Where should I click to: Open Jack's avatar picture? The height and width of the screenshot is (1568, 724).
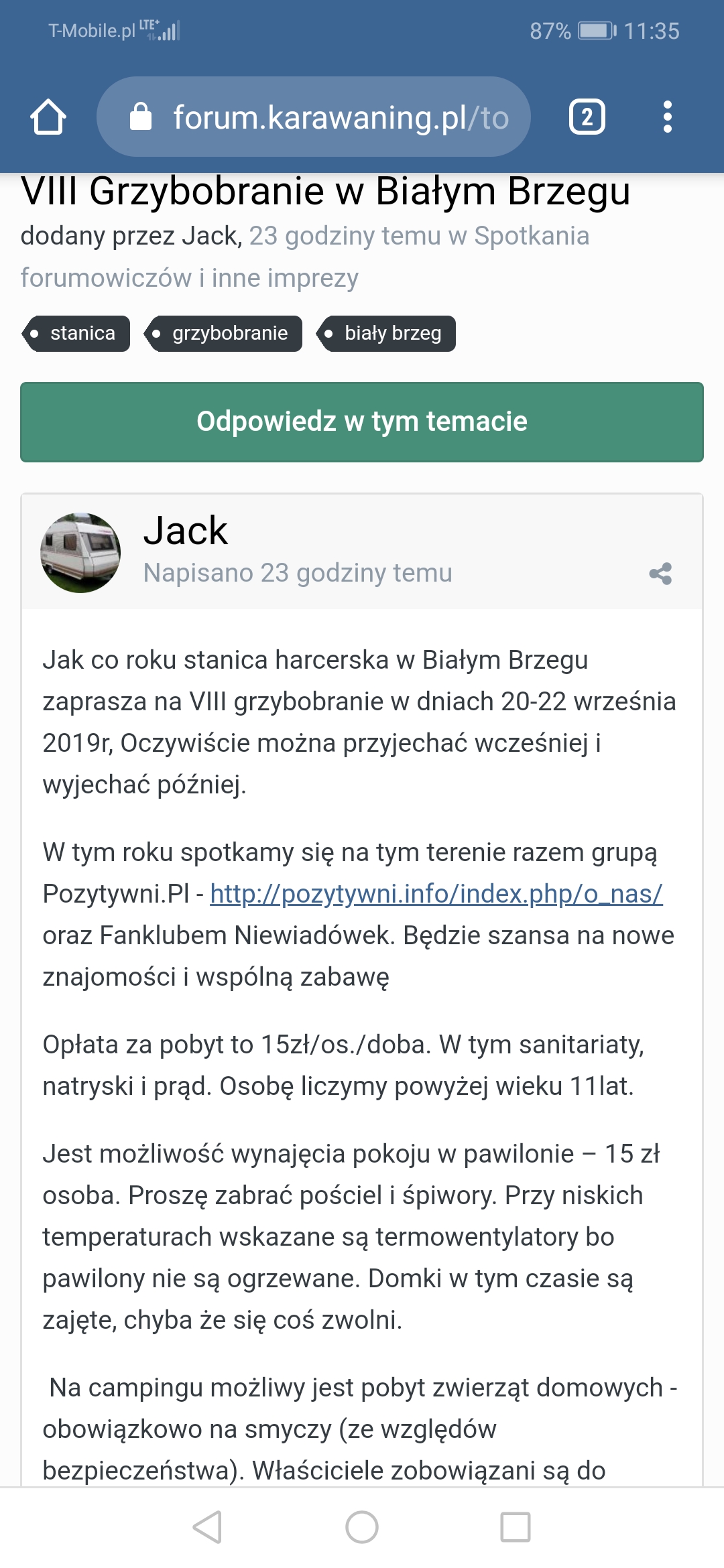(80, 553)
